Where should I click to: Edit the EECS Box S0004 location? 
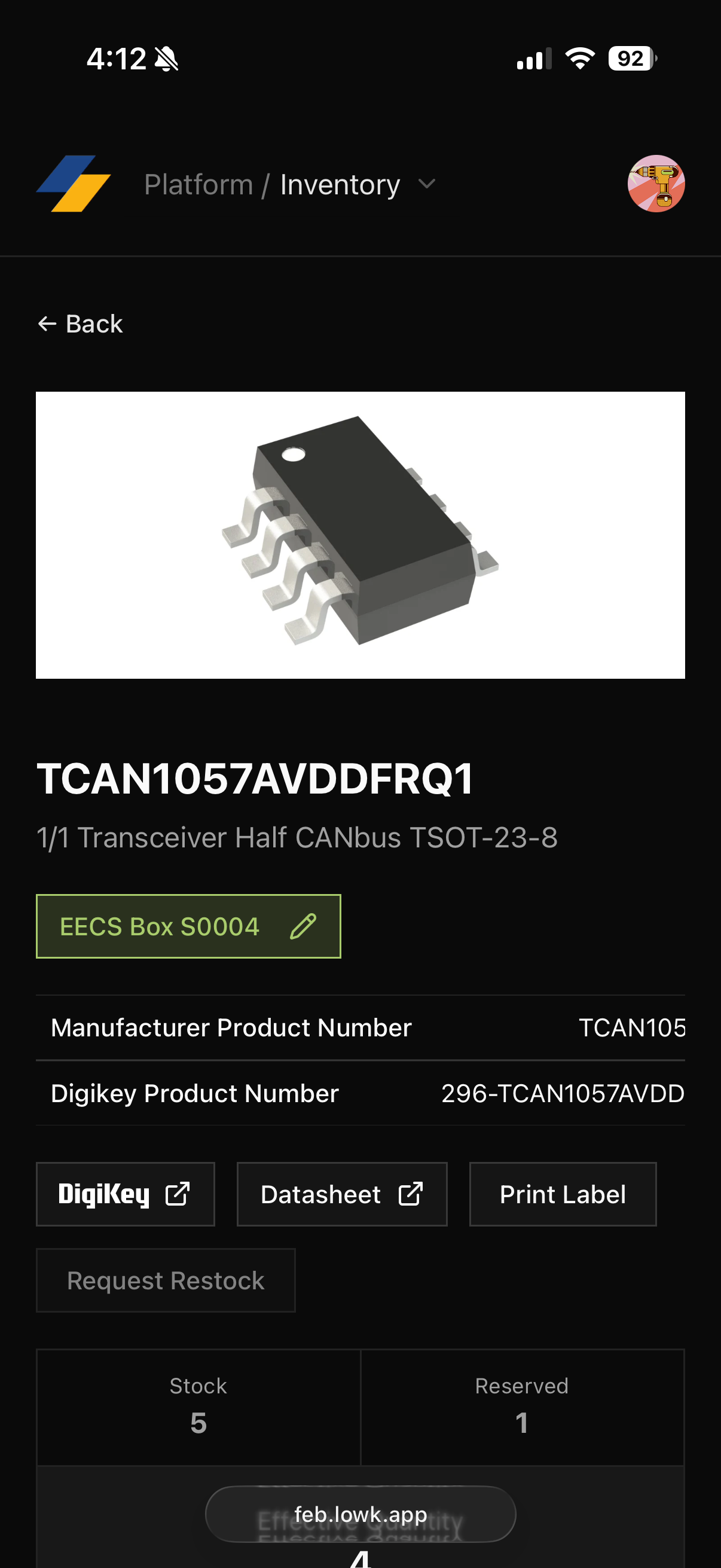[303, 926]
